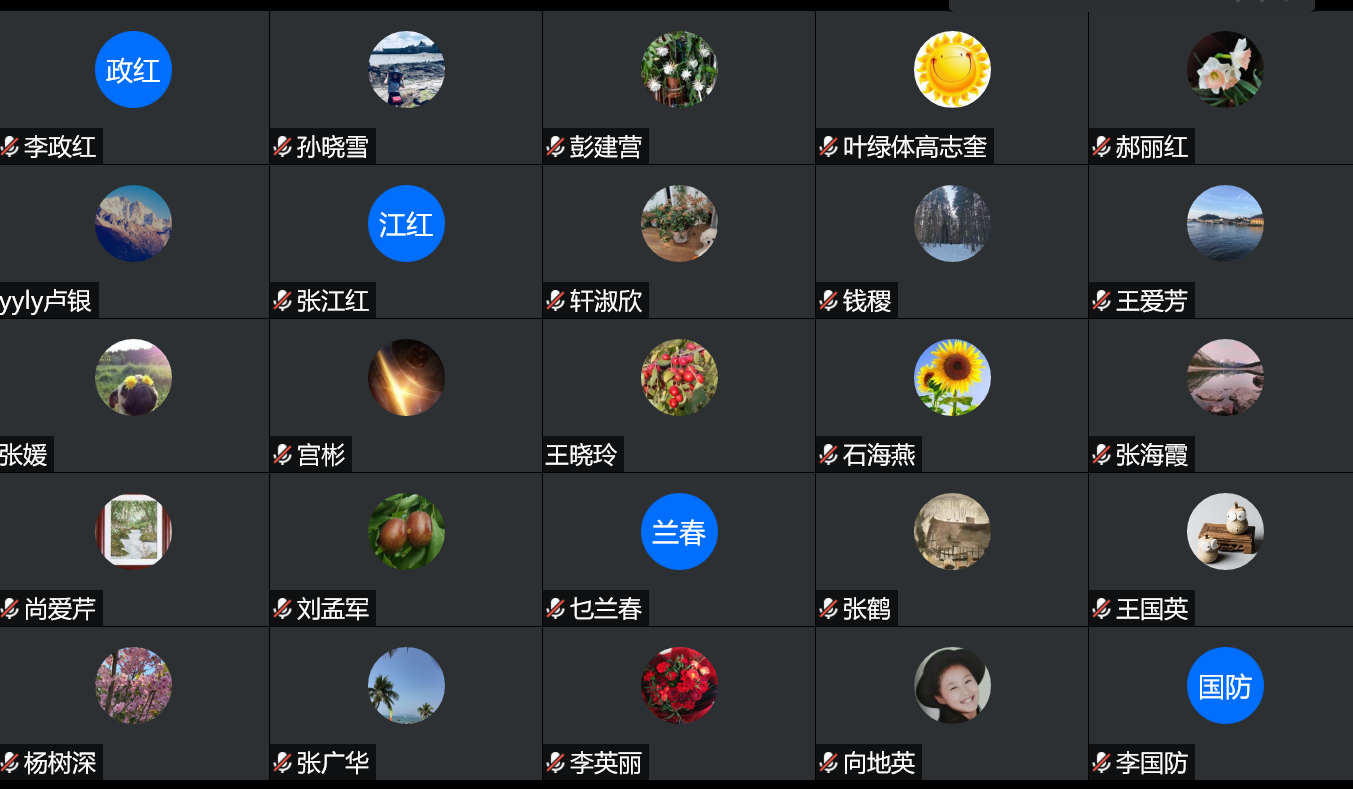Select the 叶绿体高志奎 tile
This screenshot has height=789, width=1353.
click(952, 69)
